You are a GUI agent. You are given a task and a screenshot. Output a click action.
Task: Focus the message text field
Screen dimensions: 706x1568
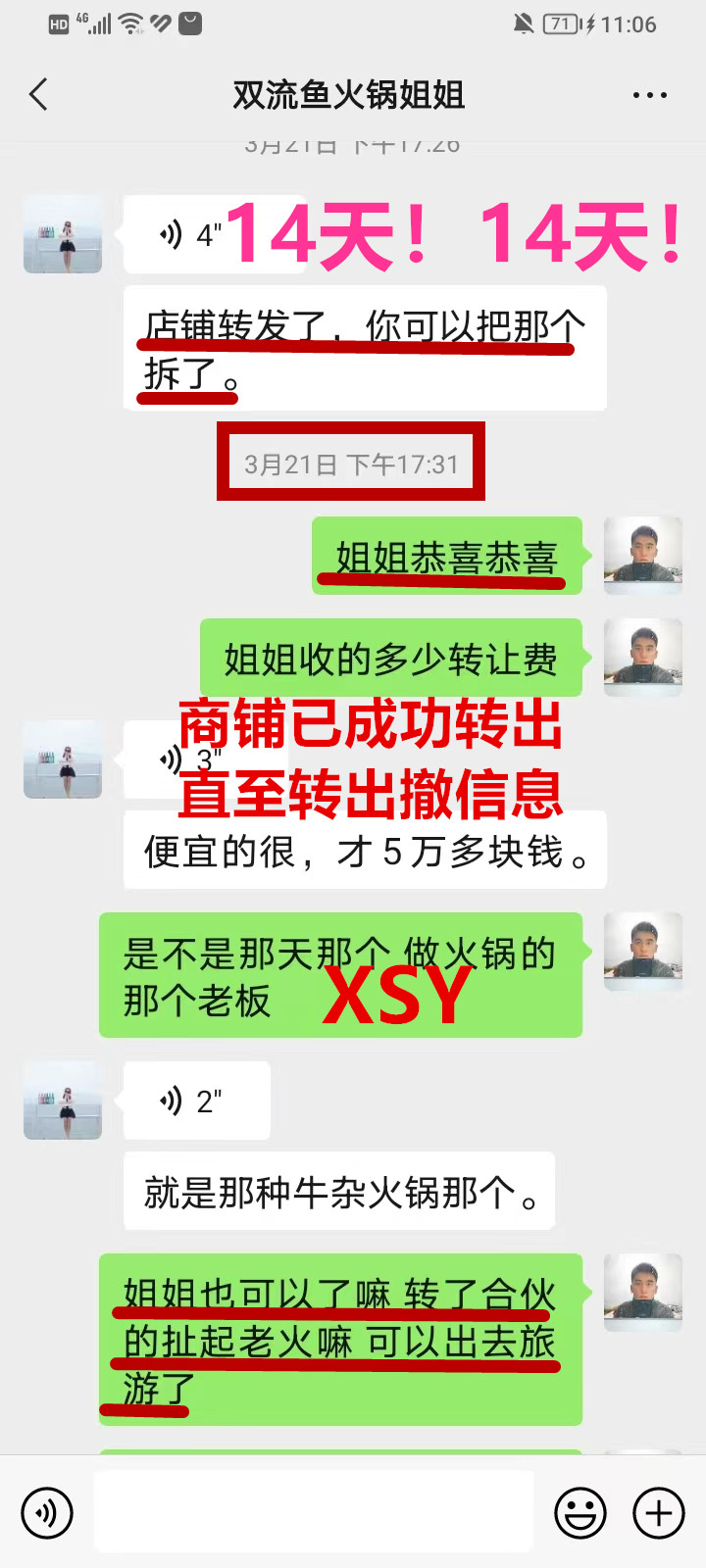pyautogui.click(x=314, y=1512)
